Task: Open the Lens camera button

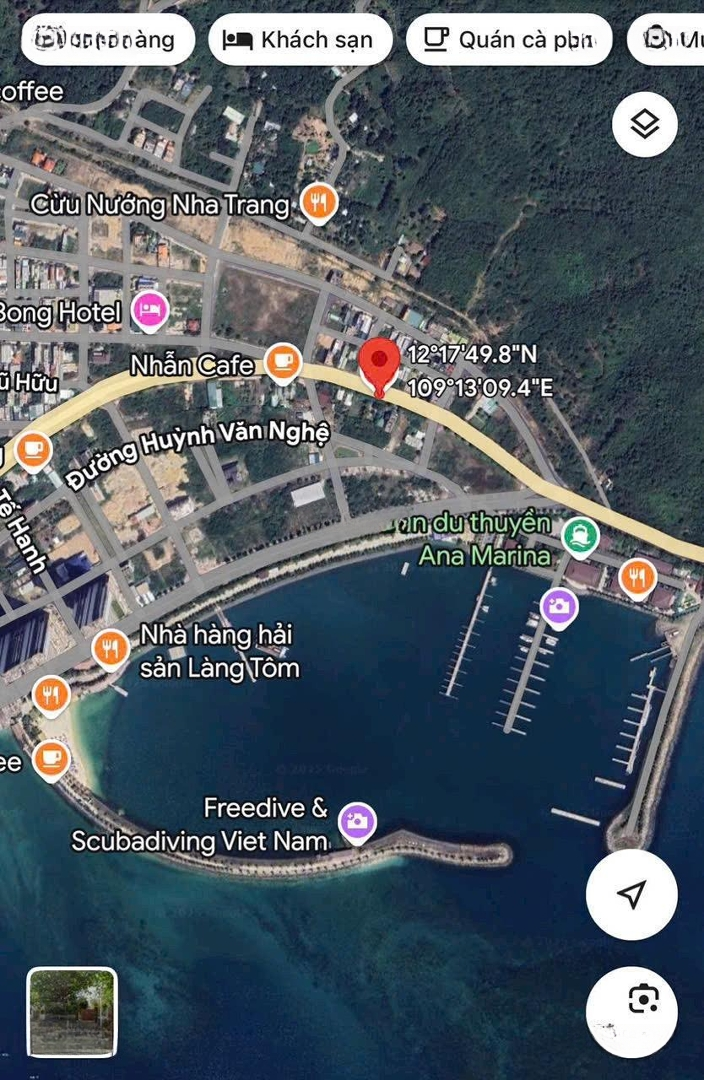Action: (644, 998)
